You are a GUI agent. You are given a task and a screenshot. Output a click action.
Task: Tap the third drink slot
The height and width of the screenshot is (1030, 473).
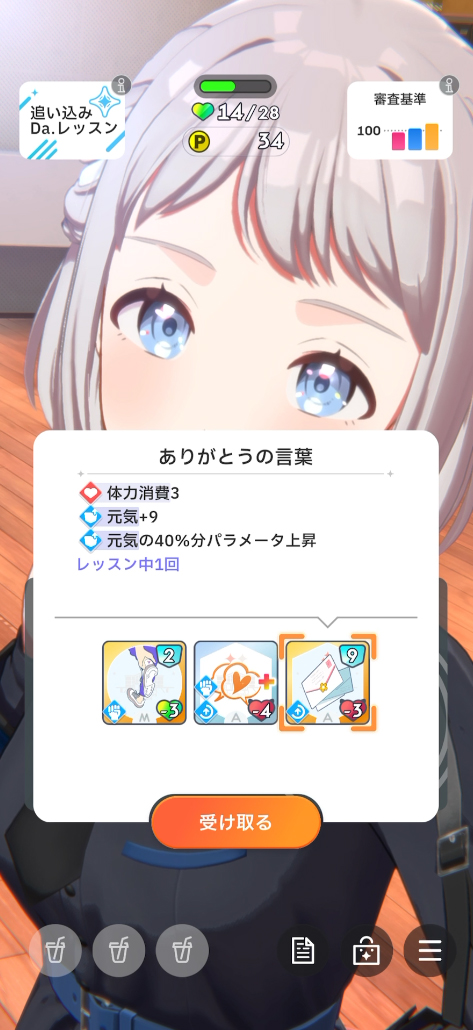pos(182,951)
